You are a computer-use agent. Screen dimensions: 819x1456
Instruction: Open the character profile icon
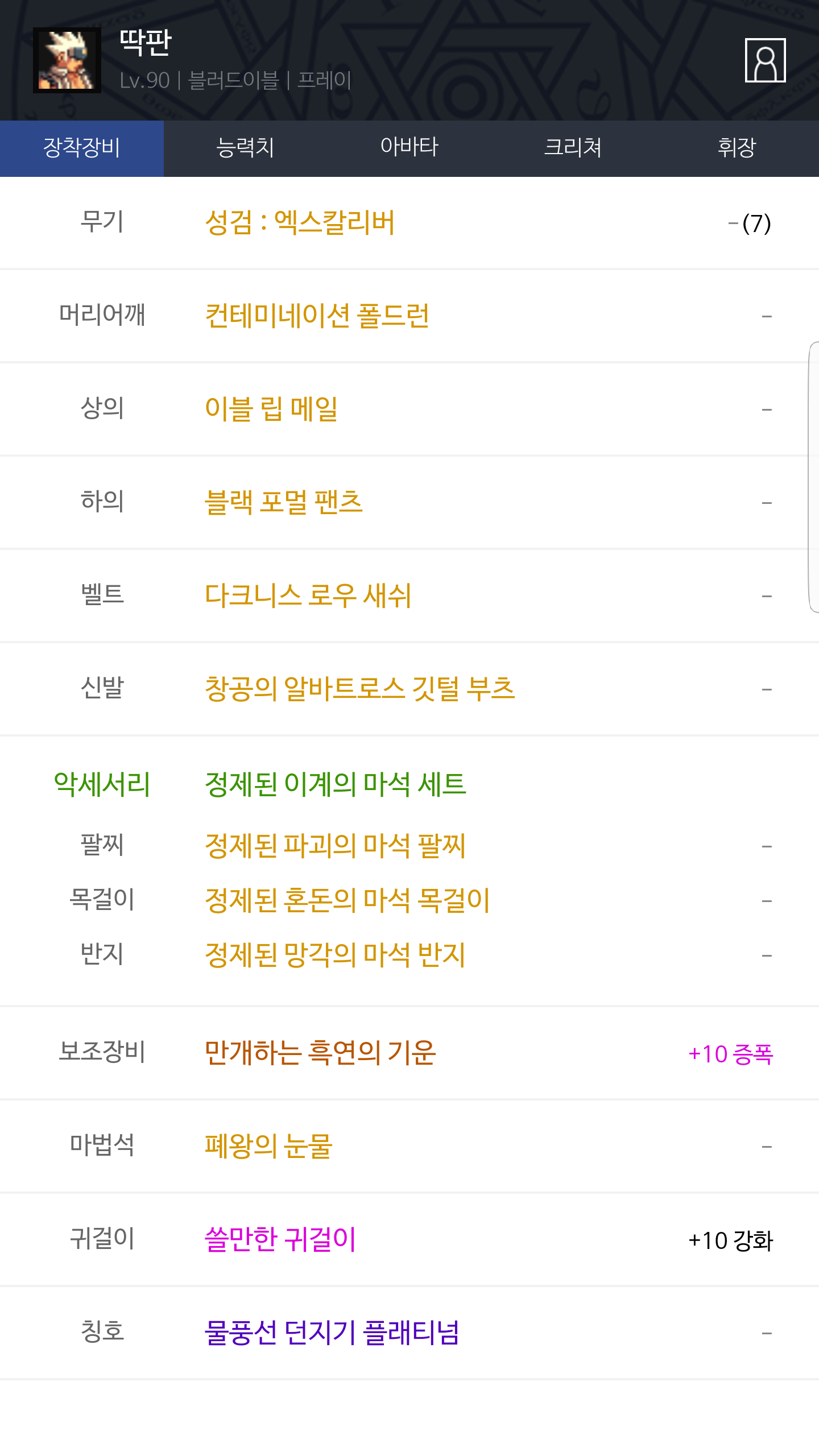tap(765, 60)
